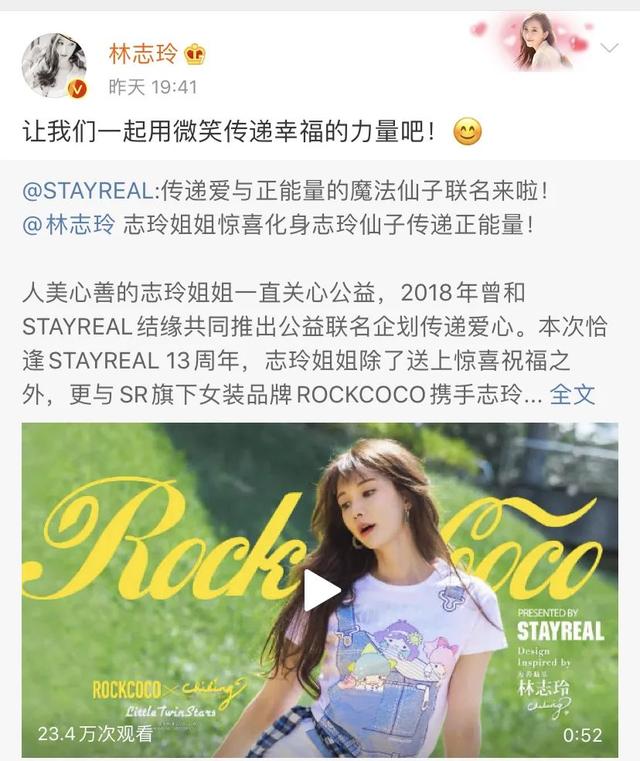Open 林志玲's profile avatar

54,66
